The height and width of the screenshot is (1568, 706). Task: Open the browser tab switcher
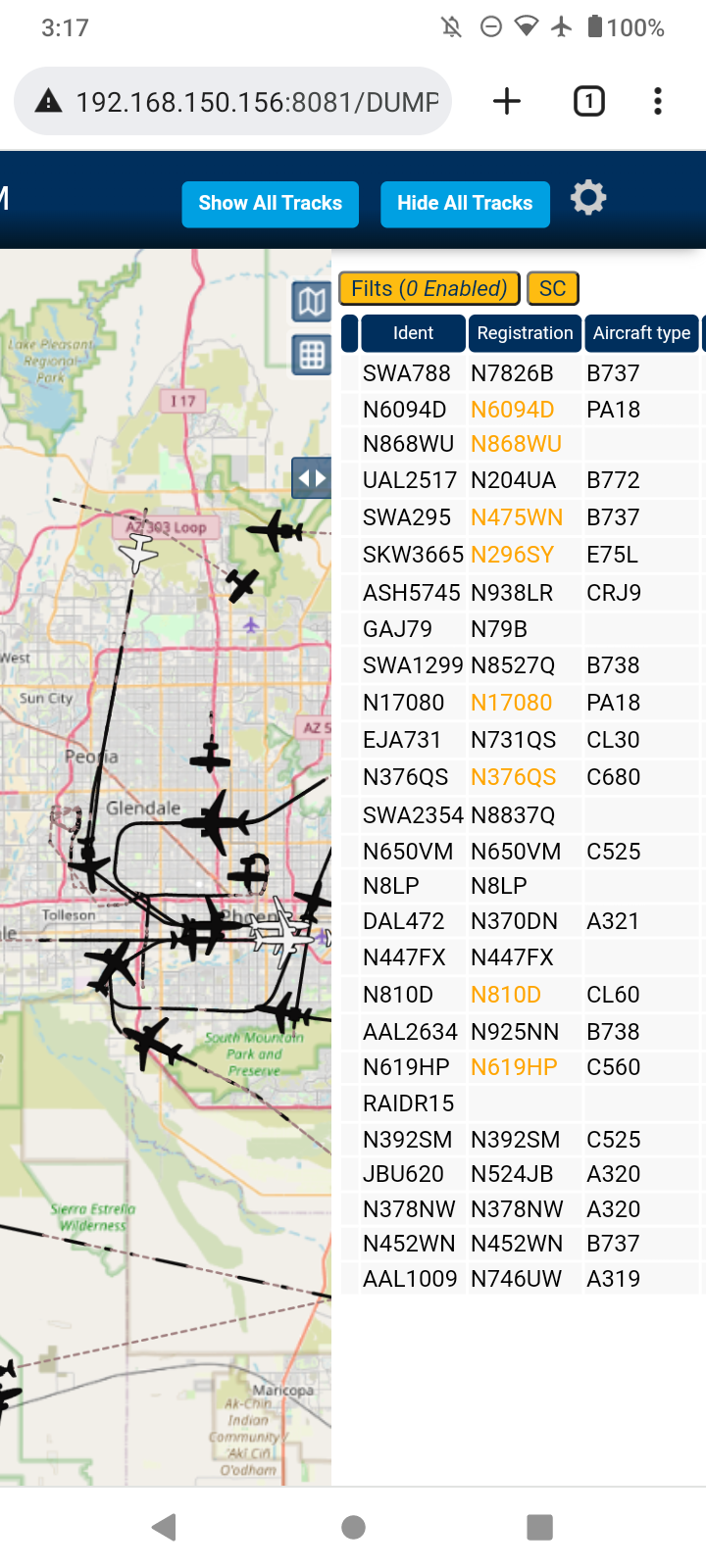coord(588,101)
